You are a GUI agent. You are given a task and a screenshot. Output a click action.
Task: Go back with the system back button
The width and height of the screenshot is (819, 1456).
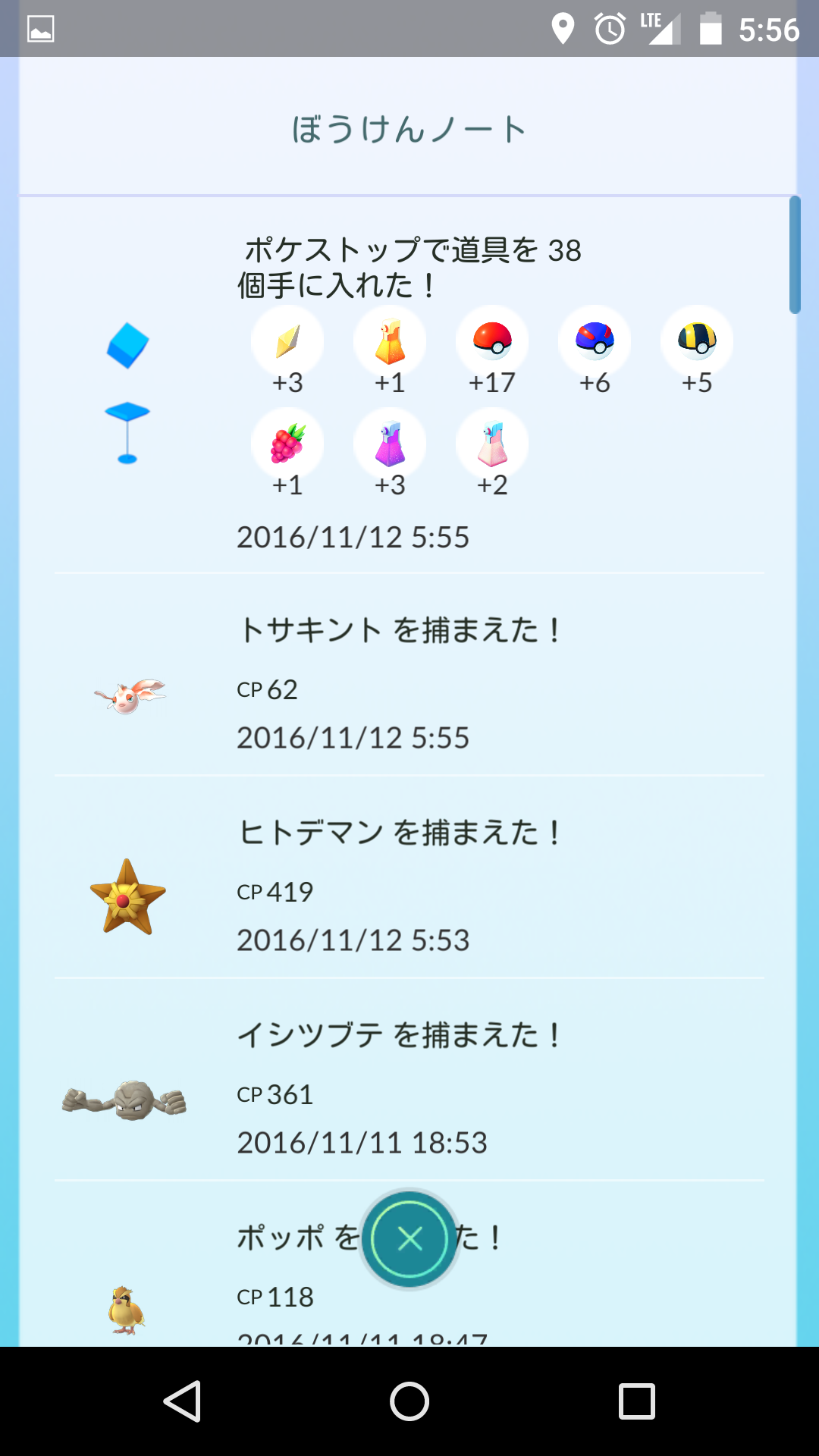[182, 1401]
